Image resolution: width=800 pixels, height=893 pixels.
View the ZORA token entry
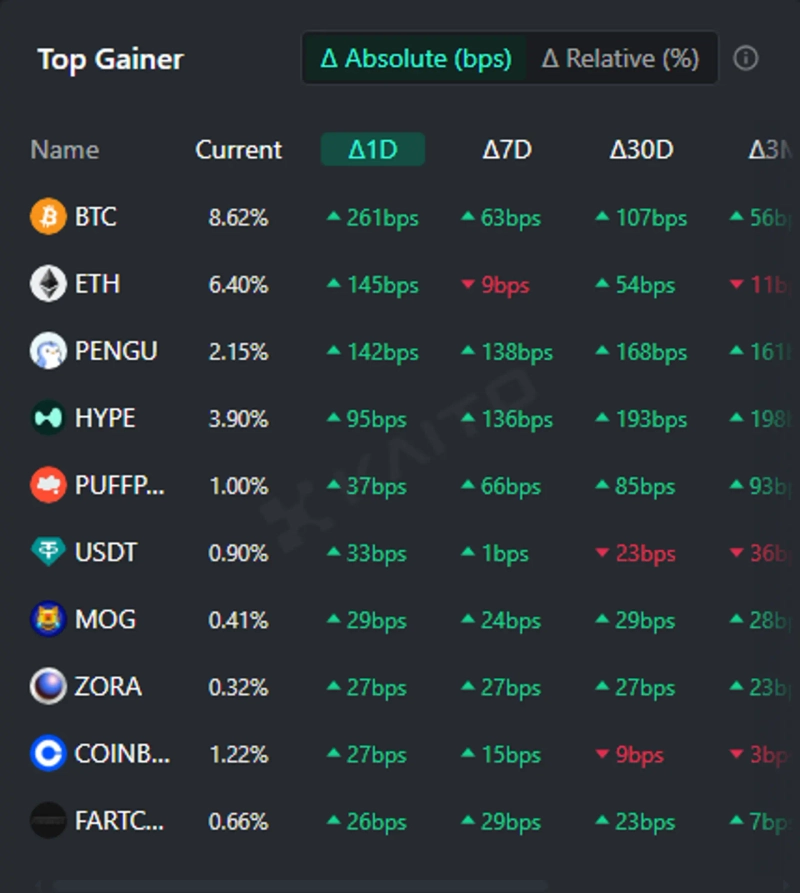tap(107, 687)
